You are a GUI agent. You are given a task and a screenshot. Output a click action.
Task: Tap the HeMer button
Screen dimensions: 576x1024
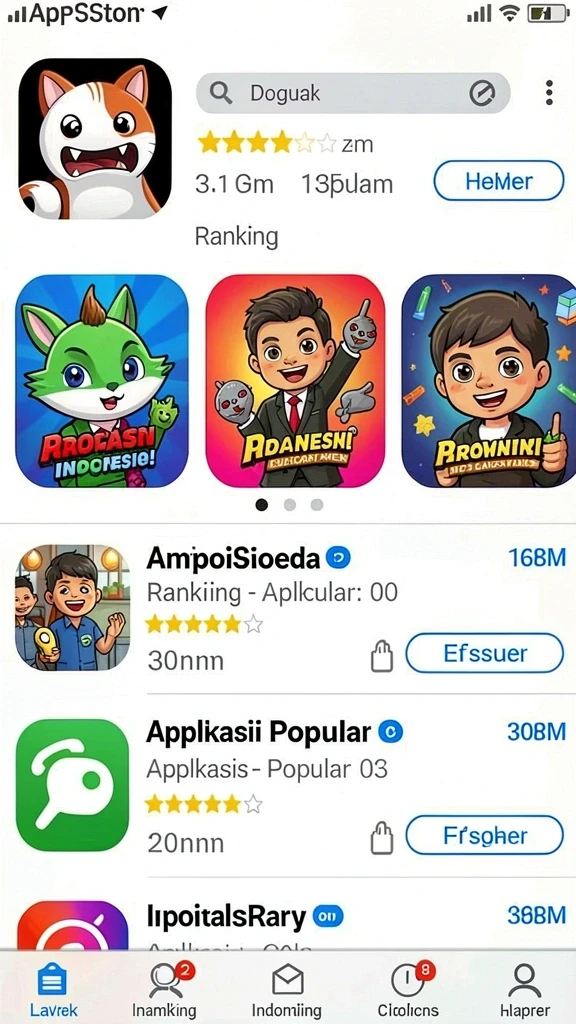coord(498,180)
